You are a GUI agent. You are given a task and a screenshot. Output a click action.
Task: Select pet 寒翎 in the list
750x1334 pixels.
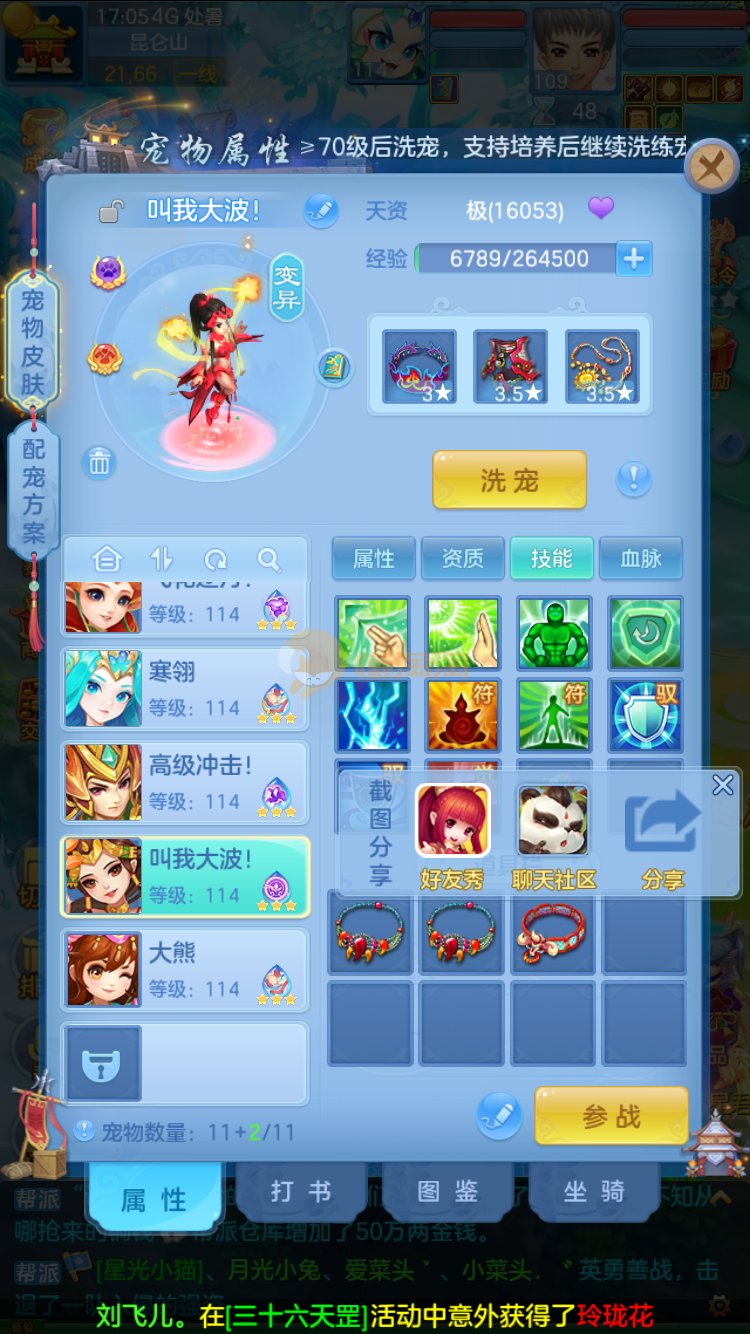(x=185, y=689)
